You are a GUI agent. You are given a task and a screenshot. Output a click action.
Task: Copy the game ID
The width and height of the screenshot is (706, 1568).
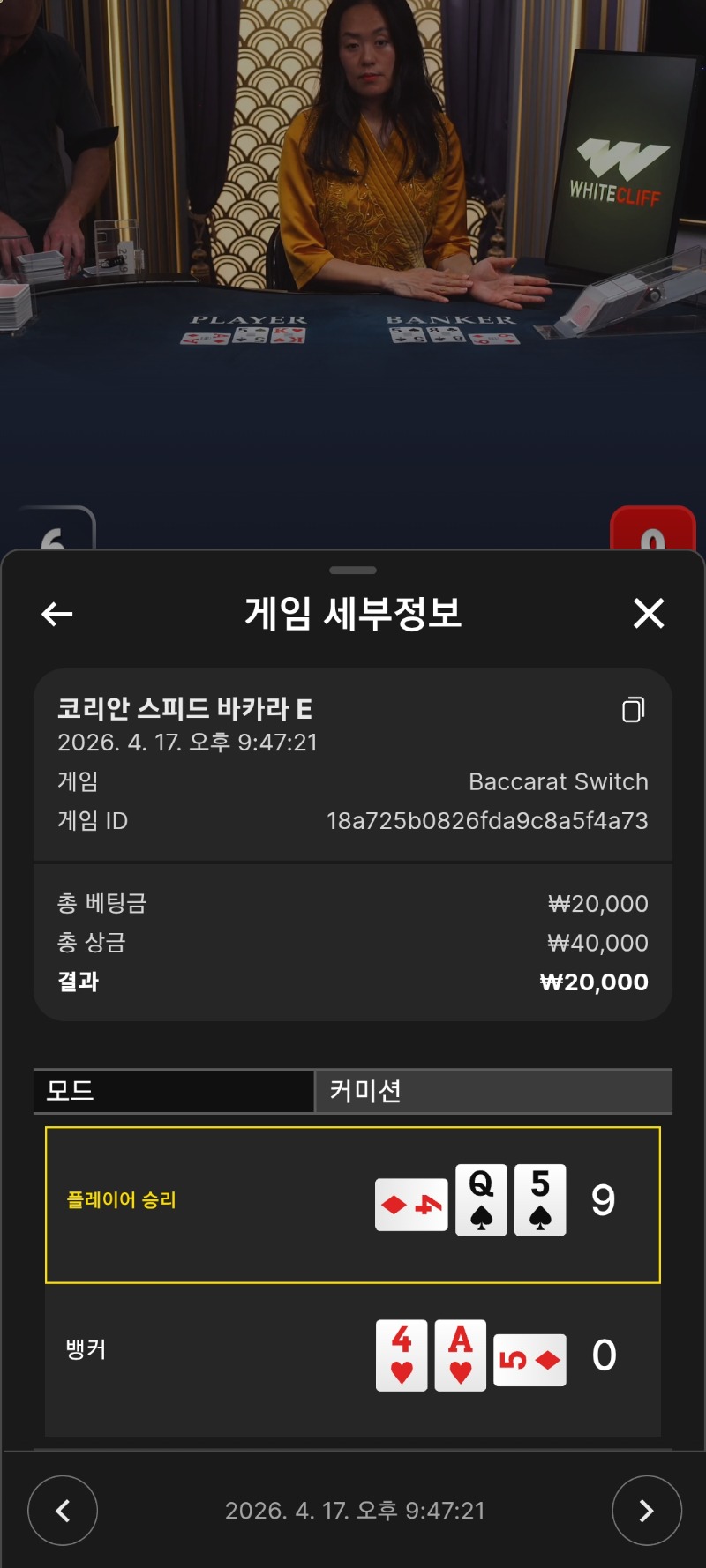pyautogui.click(x=633, y=710)
